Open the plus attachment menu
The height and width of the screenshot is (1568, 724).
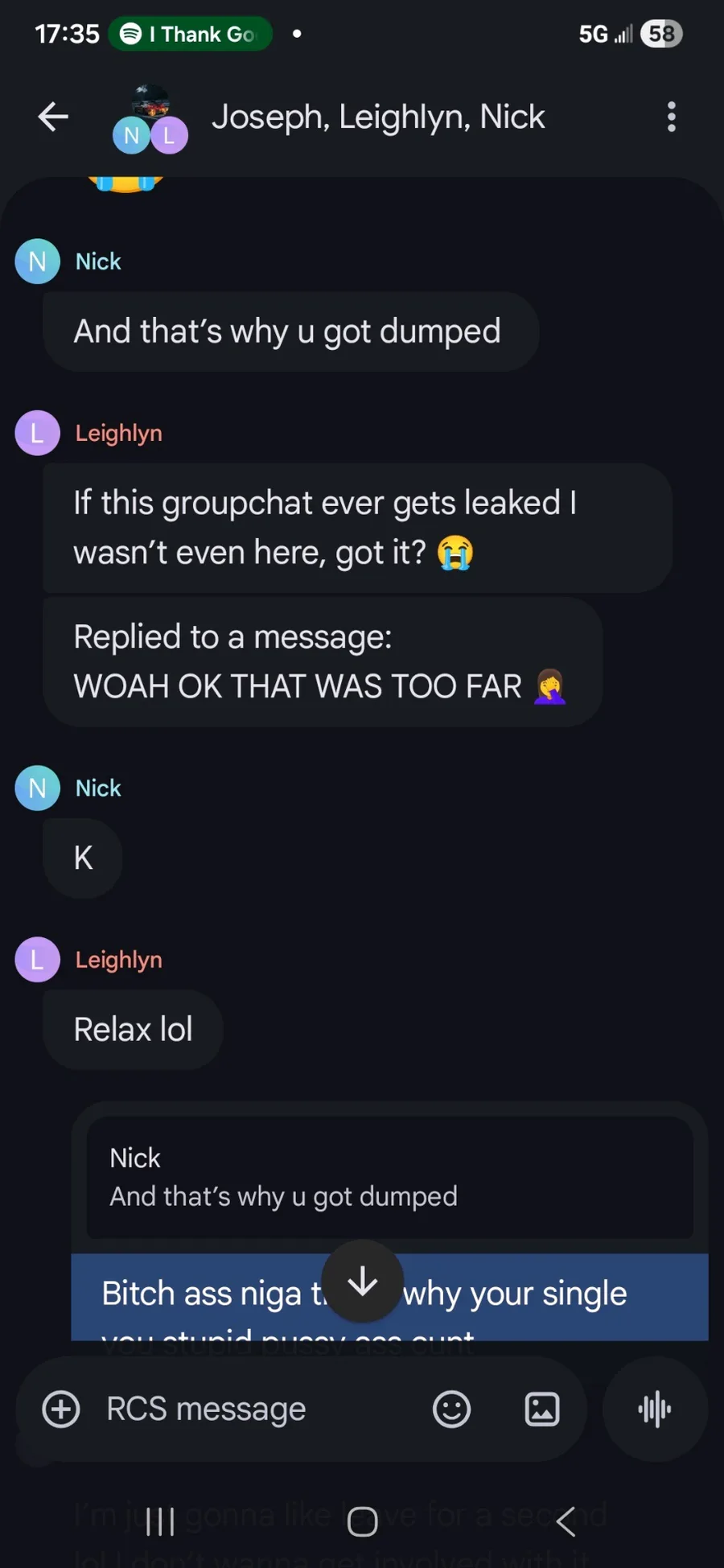point(61,1410)
